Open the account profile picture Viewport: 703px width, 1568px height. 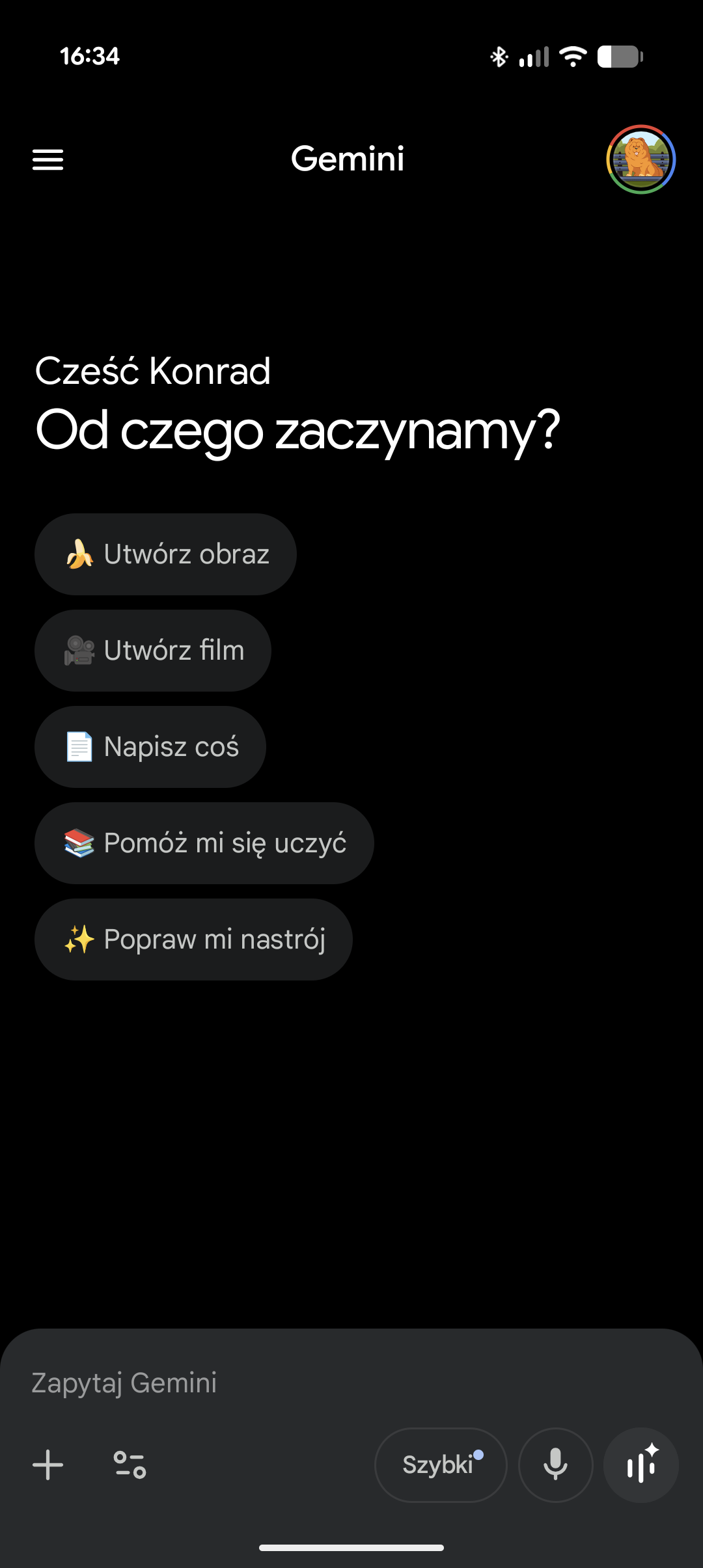641,159
